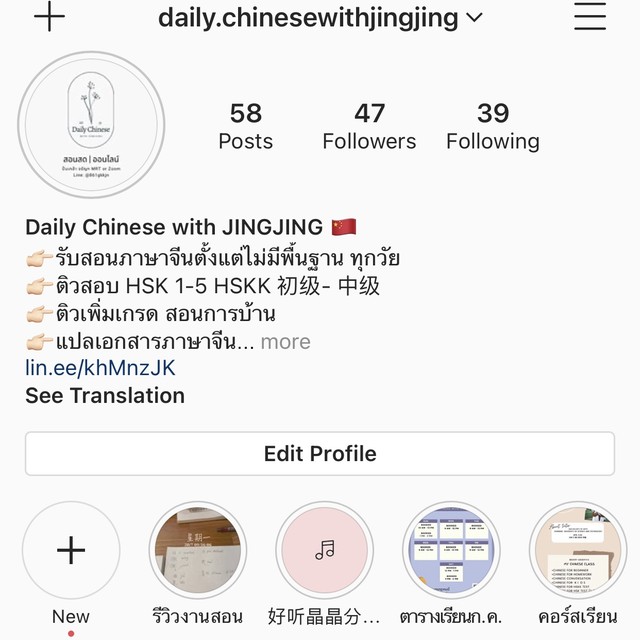Open the lin.ee/khMnzJK link
The image size is (640, 640).
(x=100, y=368)
